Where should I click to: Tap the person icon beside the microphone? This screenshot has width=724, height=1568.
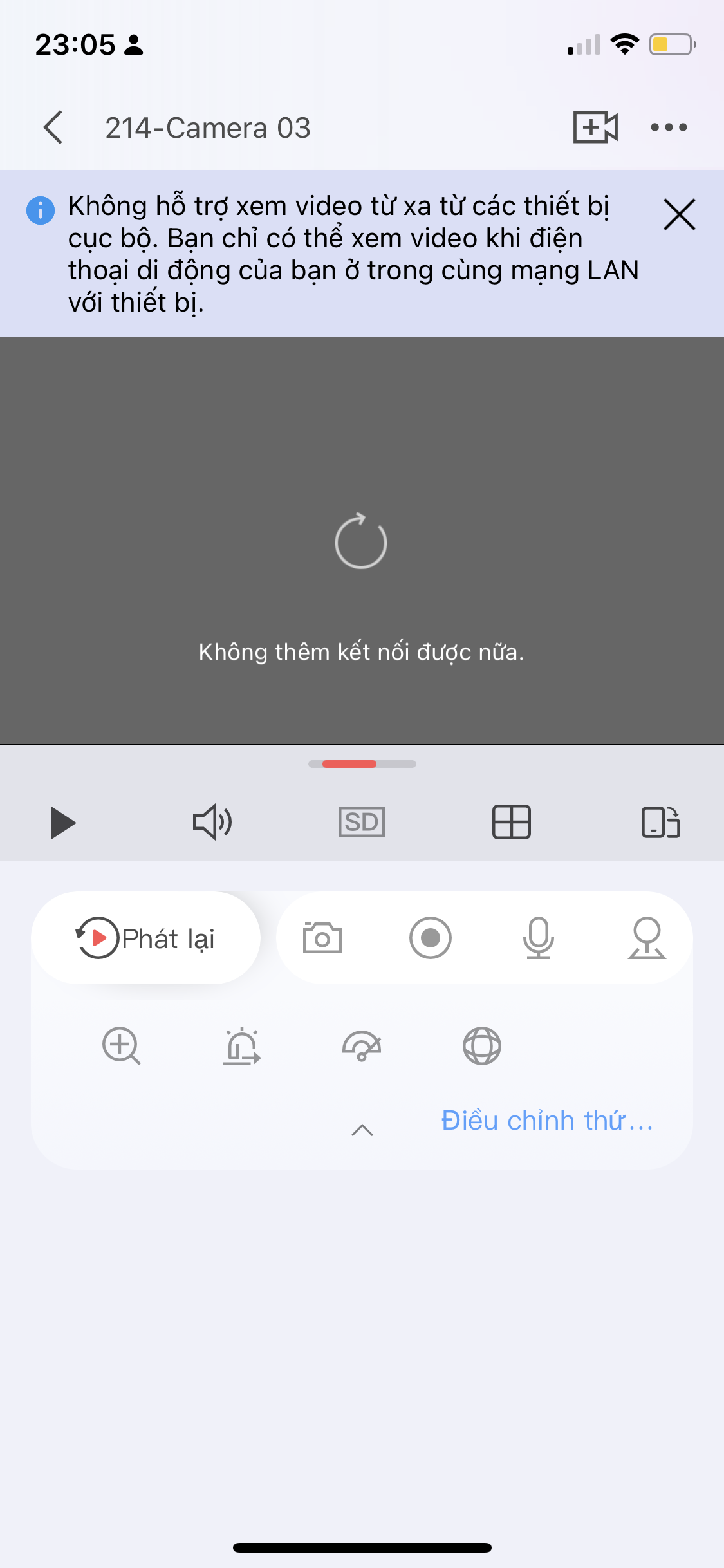(647, 938)
